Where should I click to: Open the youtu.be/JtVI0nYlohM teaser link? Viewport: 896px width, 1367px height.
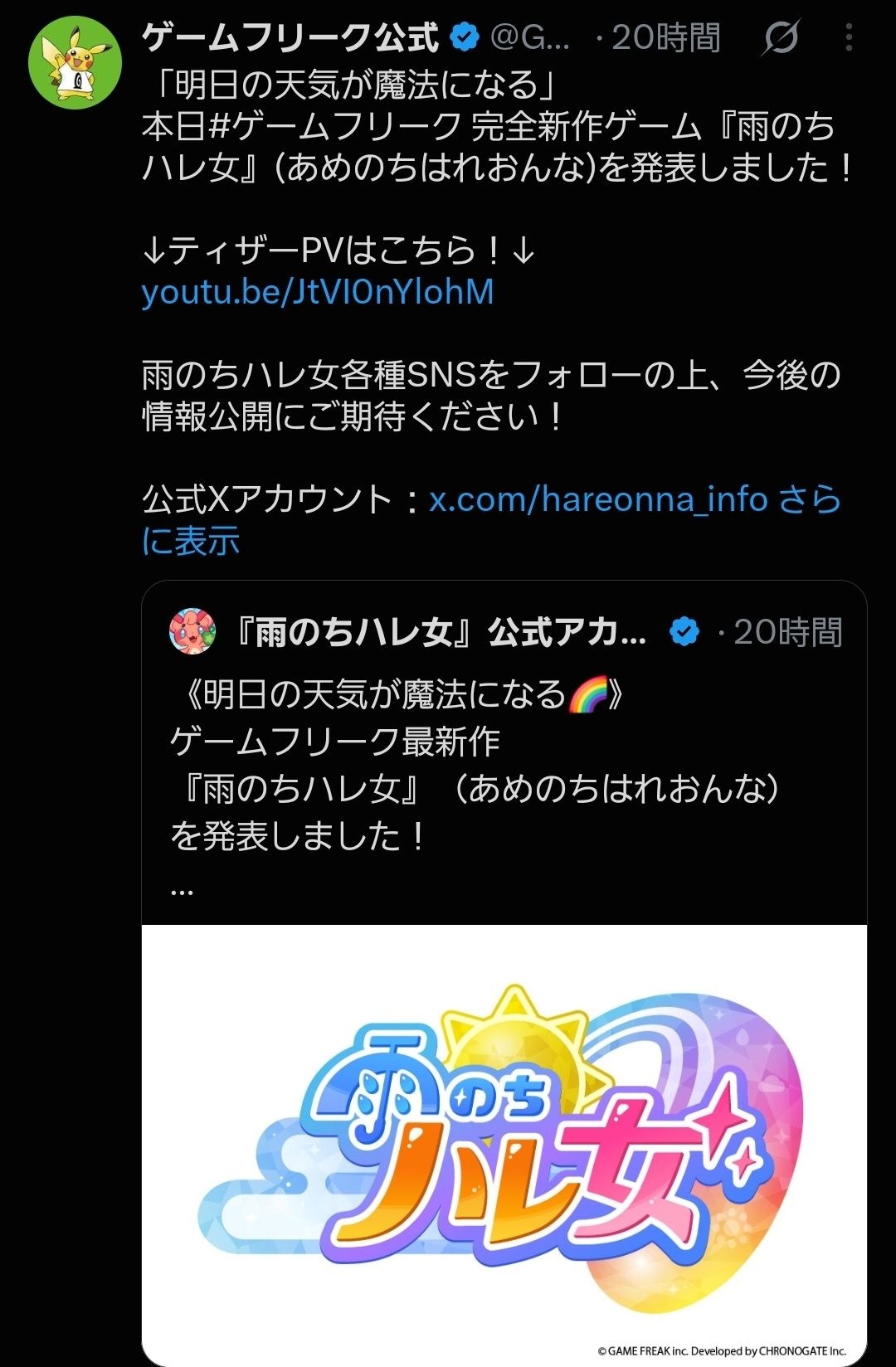tap(318, 292)
